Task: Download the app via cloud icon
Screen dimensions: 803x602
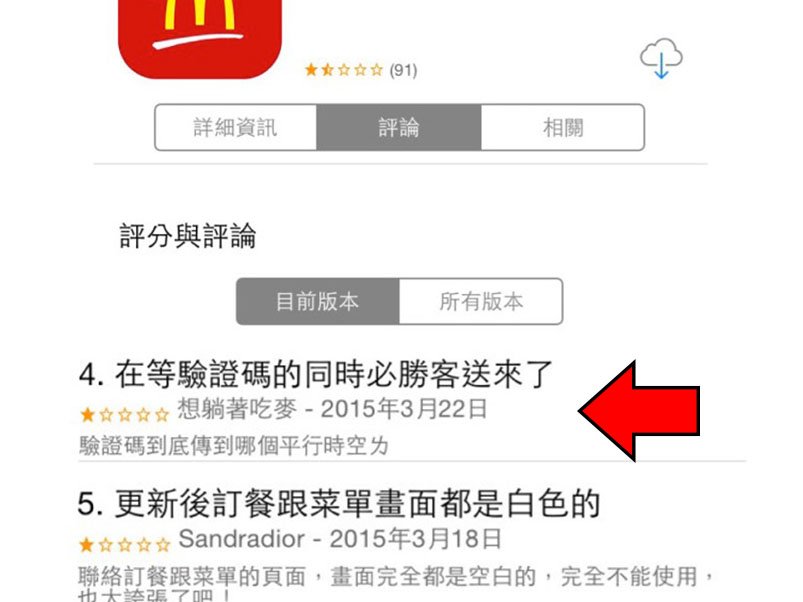Action: (661, 59)
